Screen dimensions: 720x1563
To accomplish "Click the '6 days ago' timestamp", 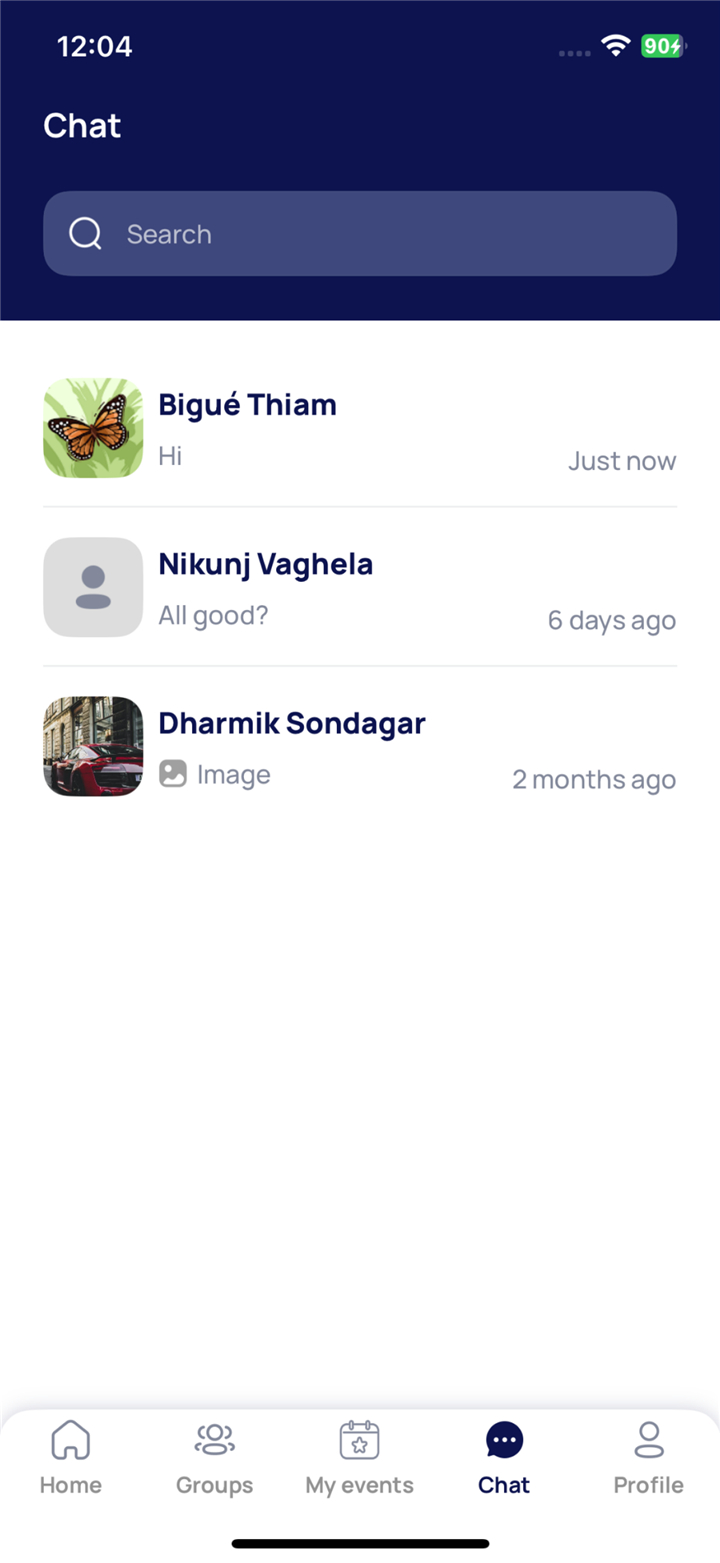I will 611,620.
